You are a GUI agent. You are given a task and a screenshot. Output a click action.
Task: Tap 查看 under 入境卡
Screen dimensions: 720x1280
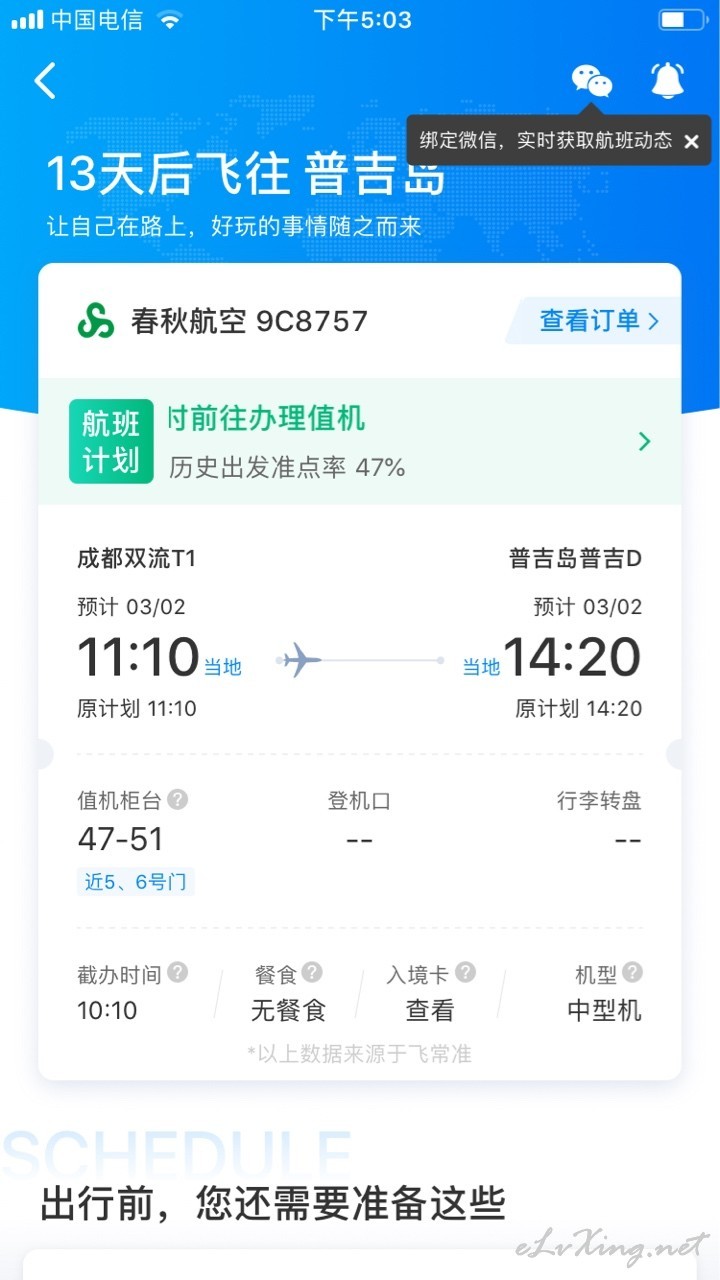click(429, 1011)
